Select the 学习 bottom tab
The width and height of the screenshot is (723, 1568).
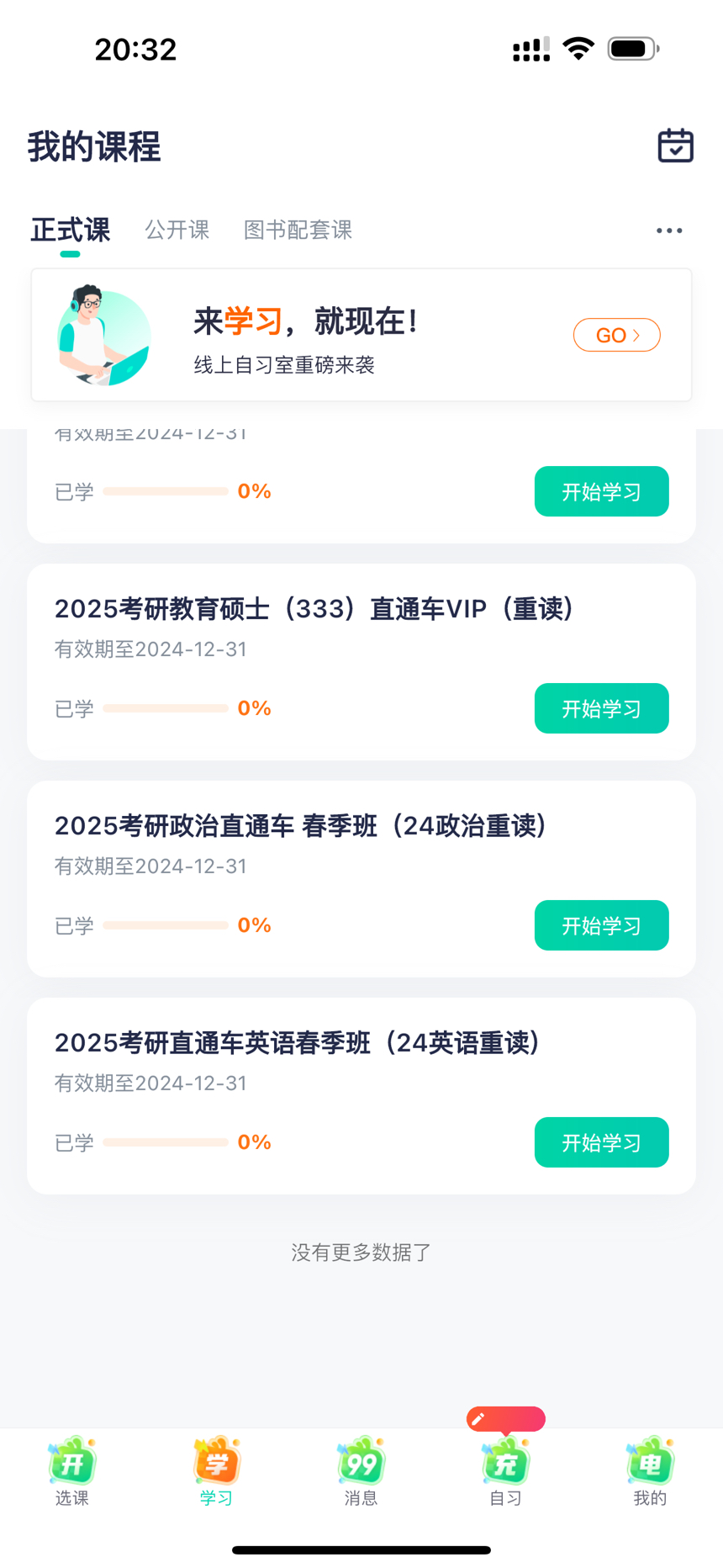tap(217, 1472)
